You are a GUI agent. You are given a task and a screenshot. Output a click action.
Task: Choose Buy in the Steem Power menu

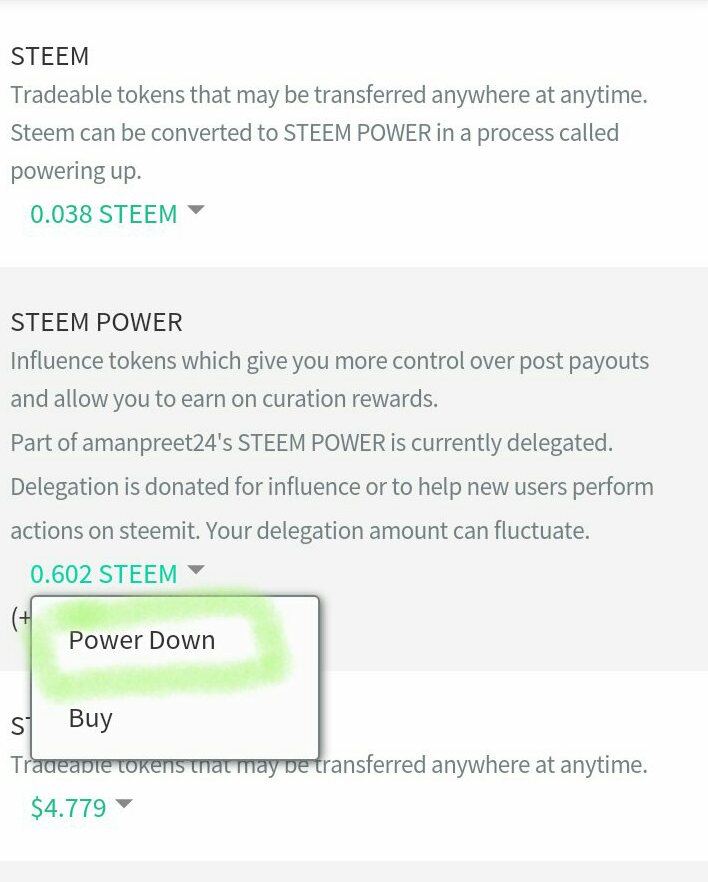point(91,718)
